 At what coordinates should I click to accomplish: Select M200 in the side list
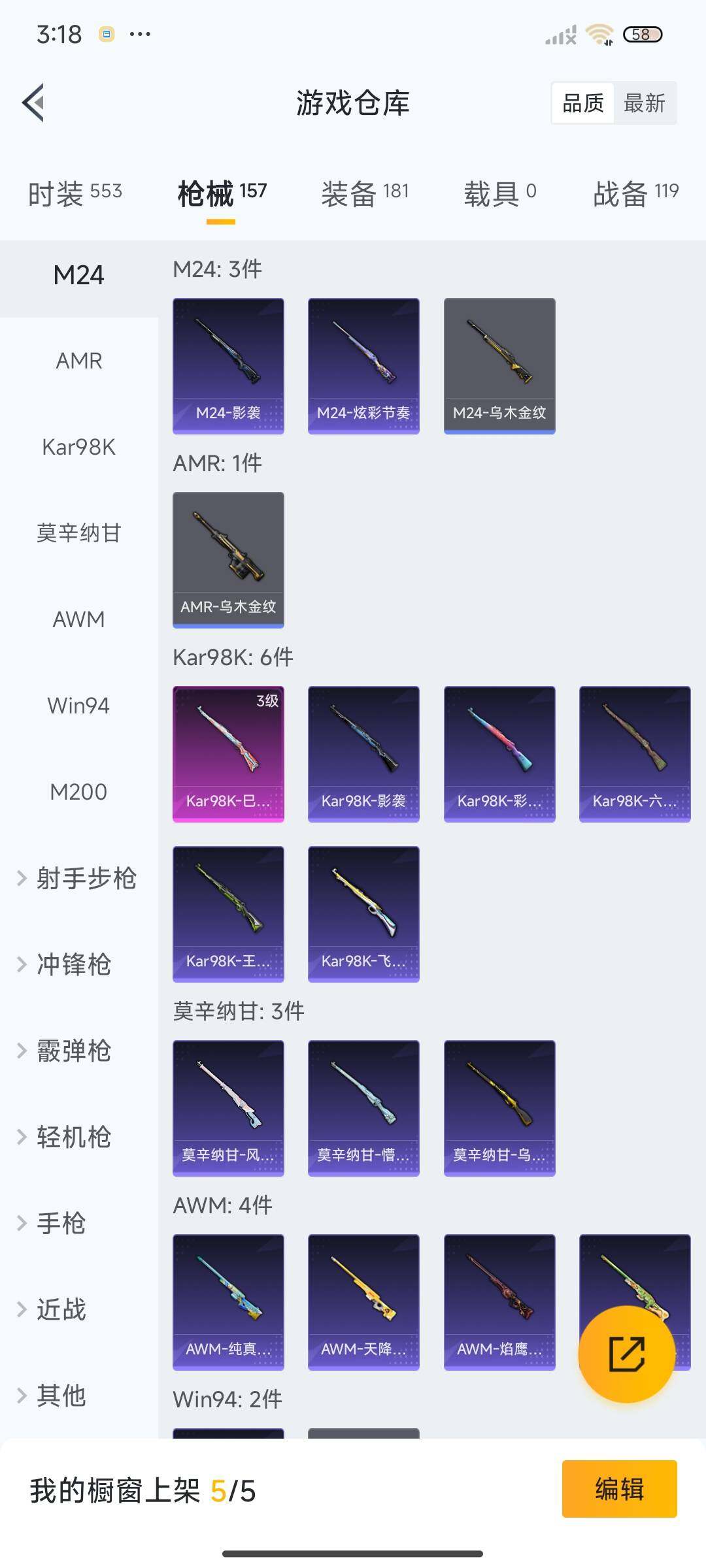[x=79, y=792]
